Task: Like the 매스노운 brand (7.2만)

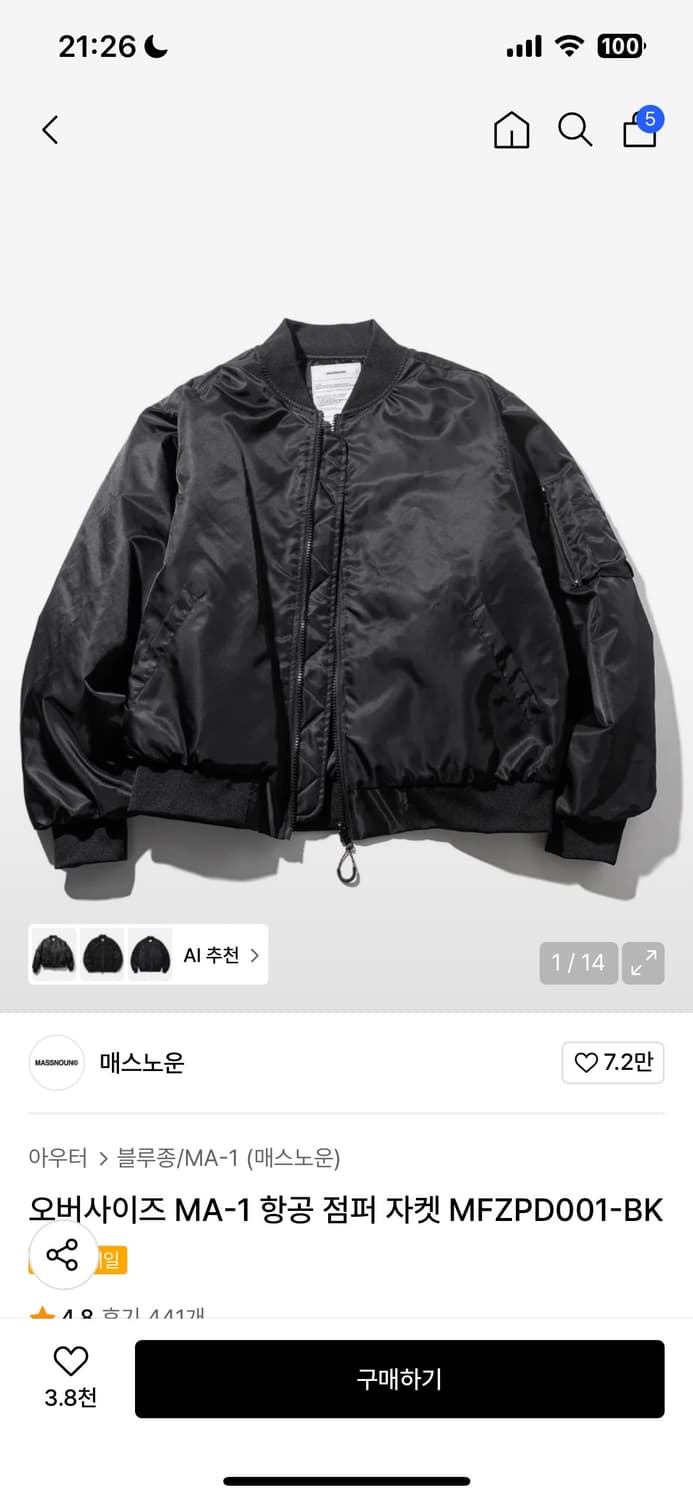Action: coord(613,1063)
